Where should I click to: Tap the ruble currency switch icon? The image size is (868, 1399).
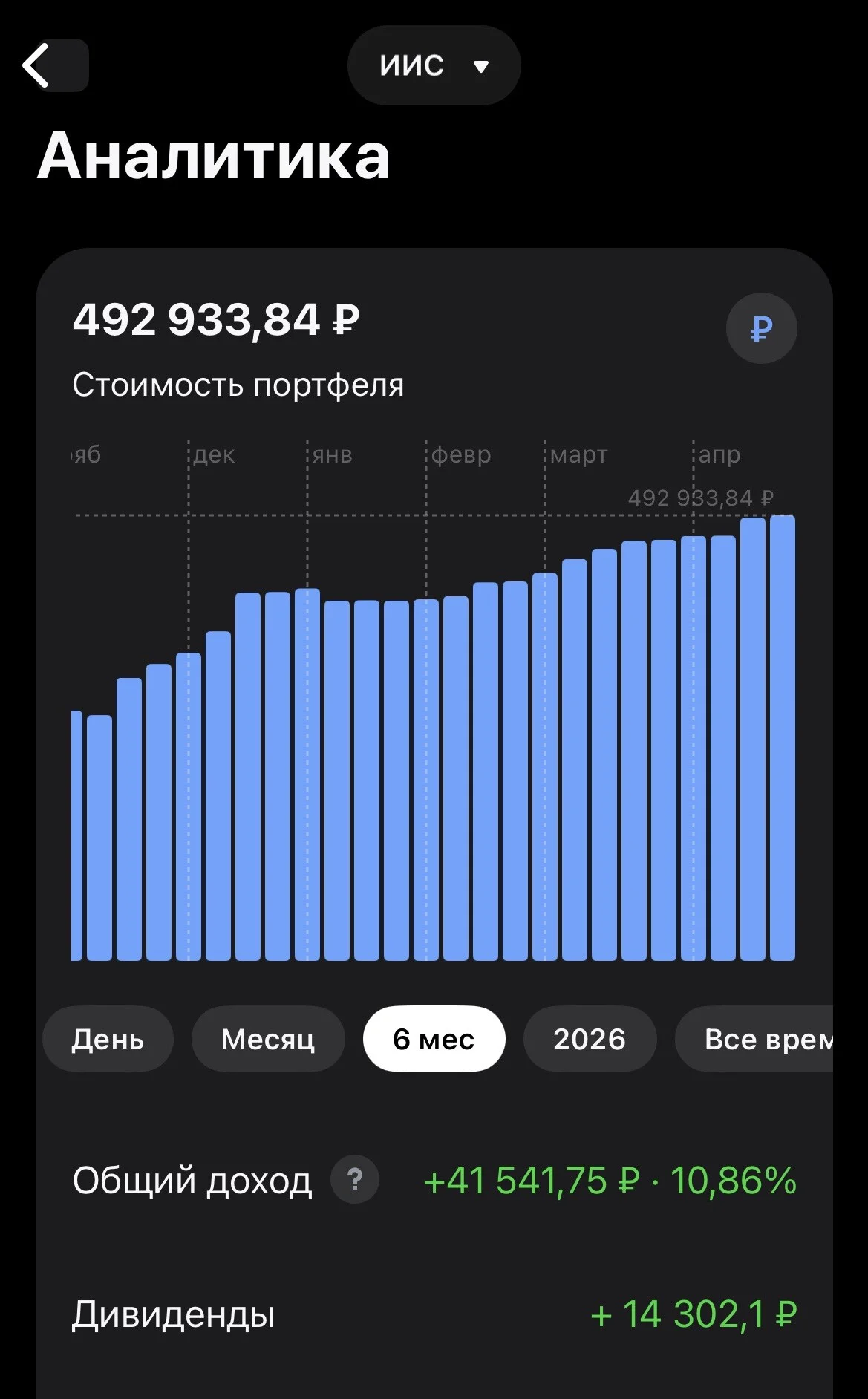pos(761,328)
